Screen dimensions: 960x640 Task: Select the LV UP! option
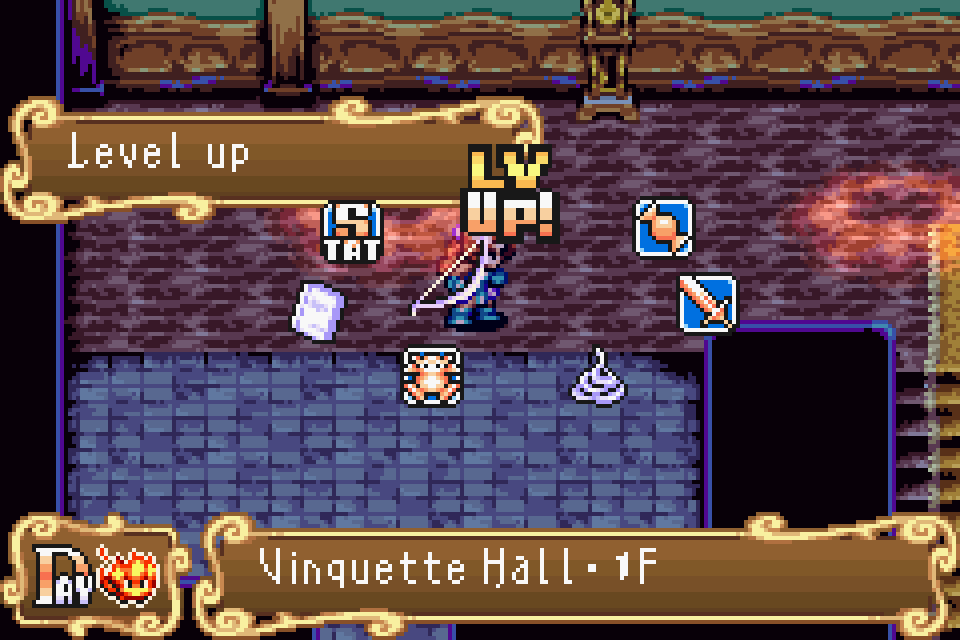point(510,195)
